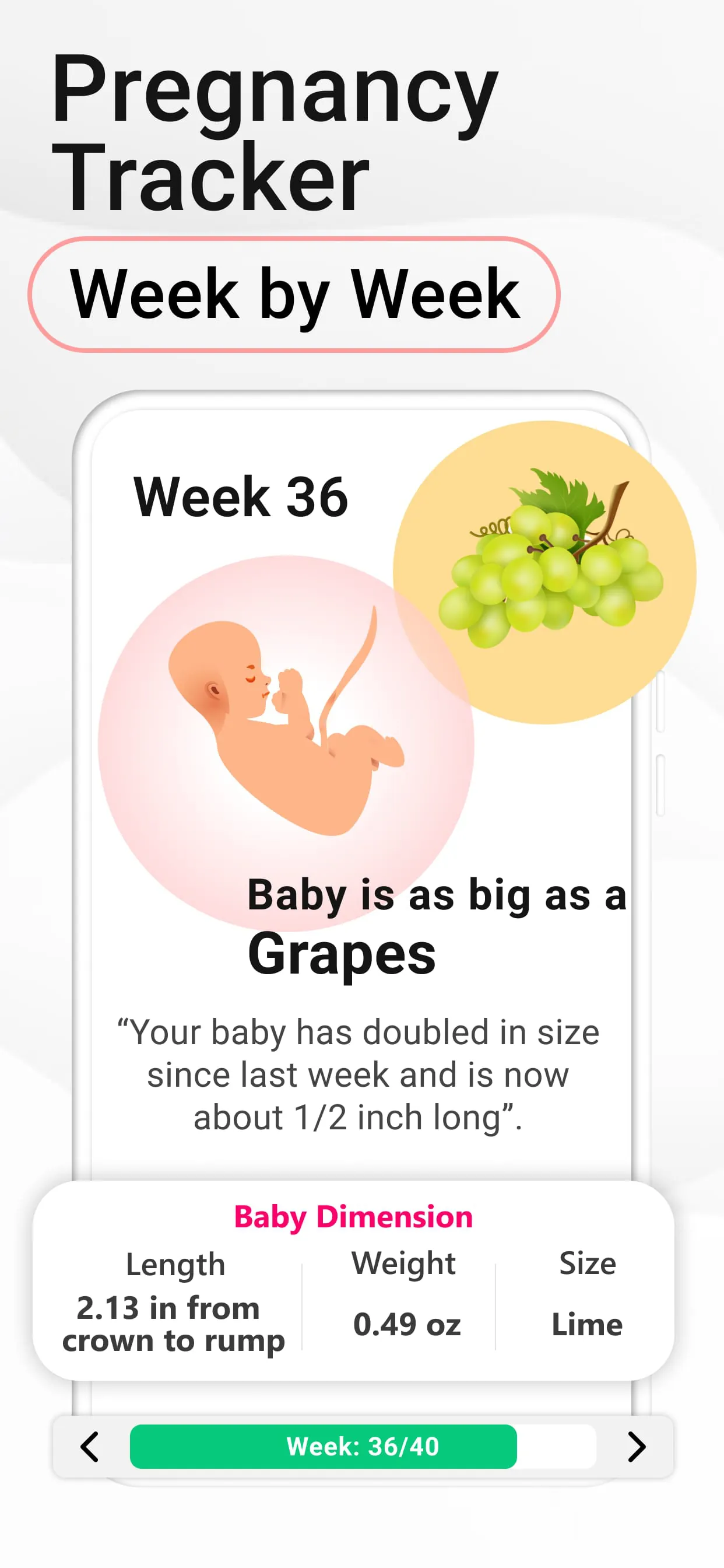The image size is (724, 1568).
Task: Click the Week 36/40 progress bar
Action: [362, 1447]
